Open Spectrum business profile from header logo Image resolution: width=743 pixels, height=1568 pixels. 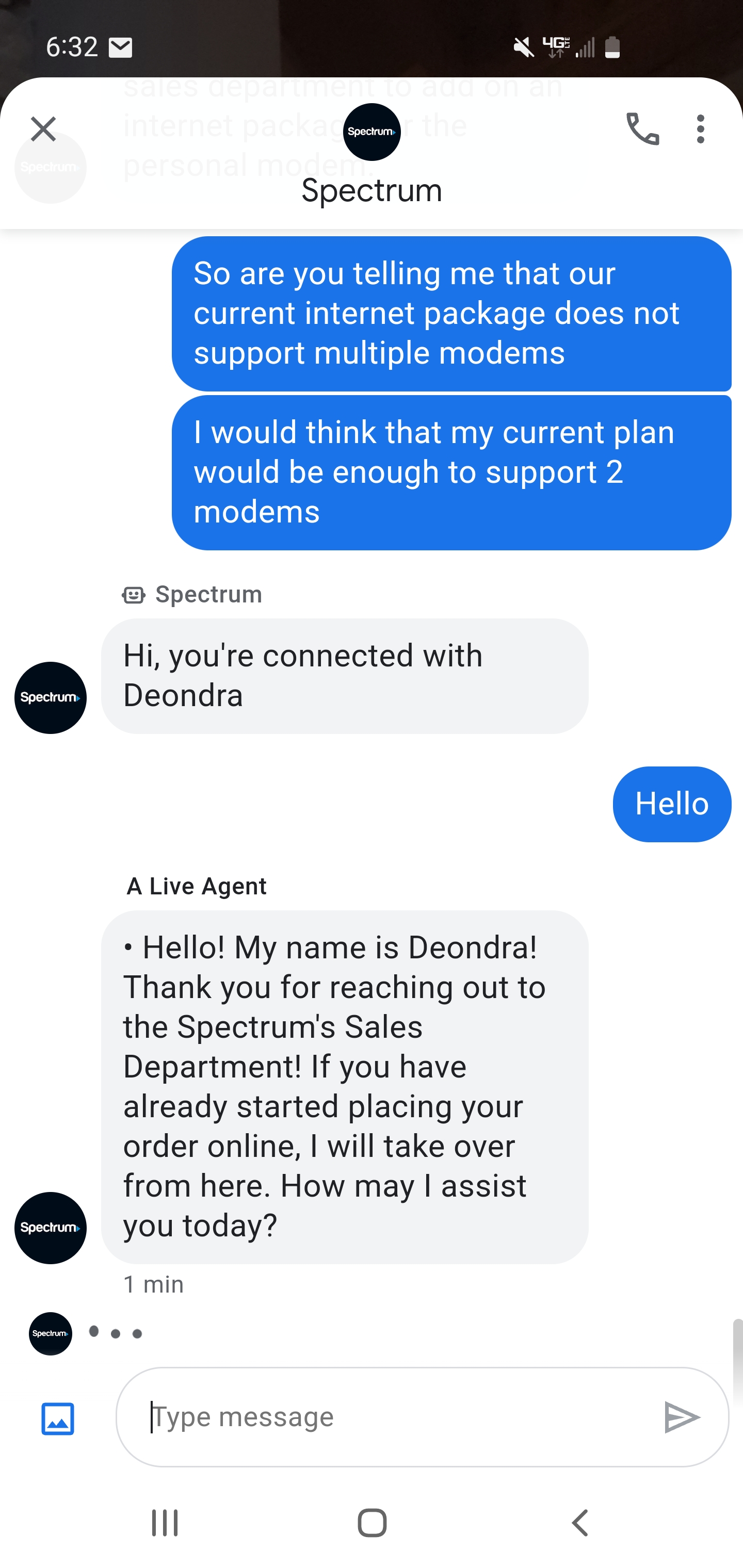coord(372,132)
